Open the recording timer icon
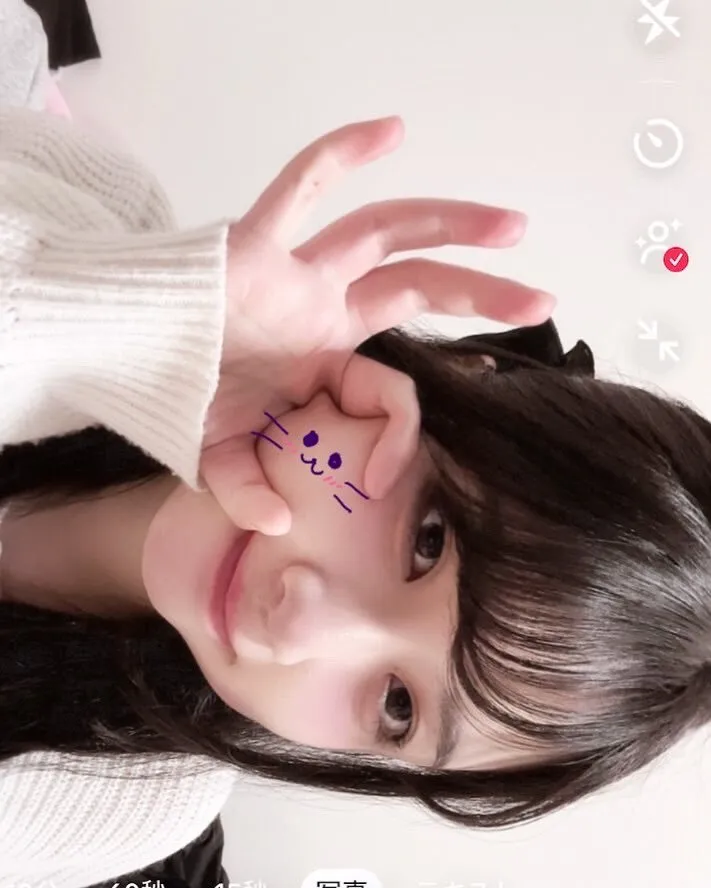Screen dimensions: 711x888 point(658,145)
